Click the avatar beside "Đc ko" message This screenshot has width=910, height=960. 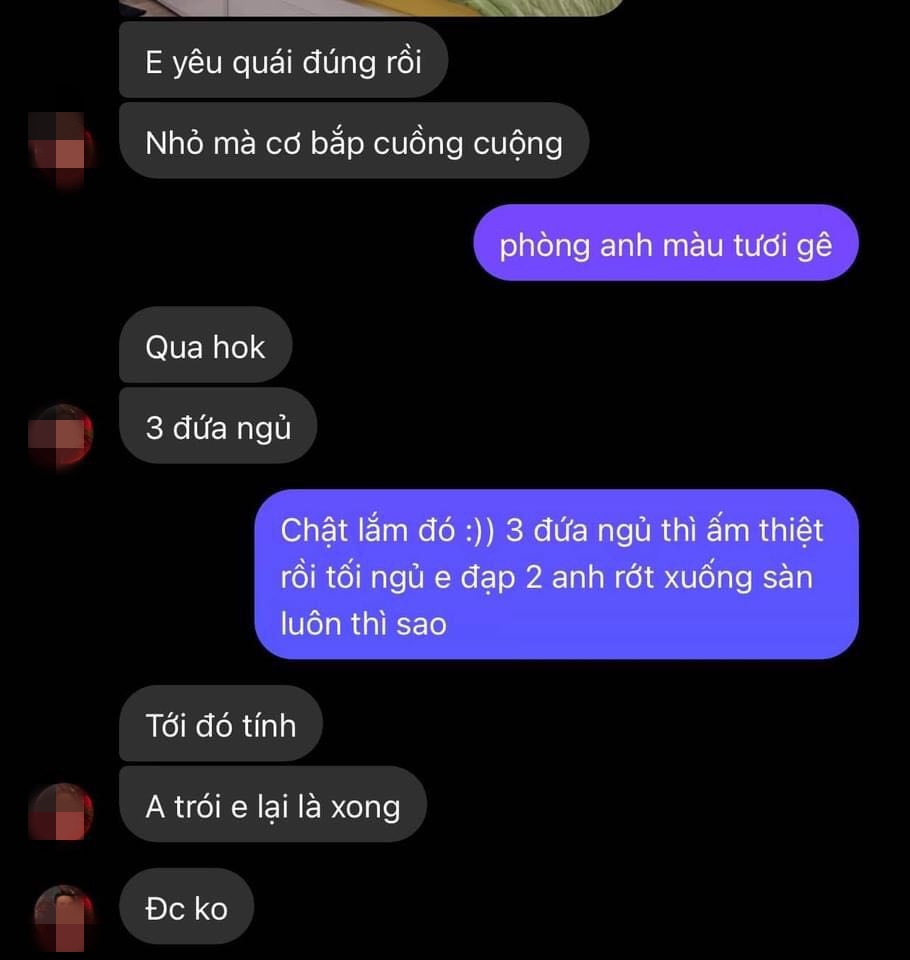60,914
